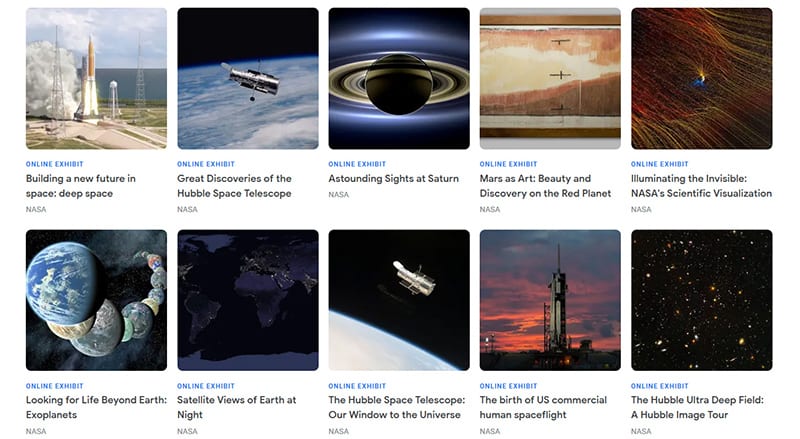The height and width of the screenshot is (439, 800).
Task: Open the Astounding Sights at Saturn exhibit
Action: (399, 79)
